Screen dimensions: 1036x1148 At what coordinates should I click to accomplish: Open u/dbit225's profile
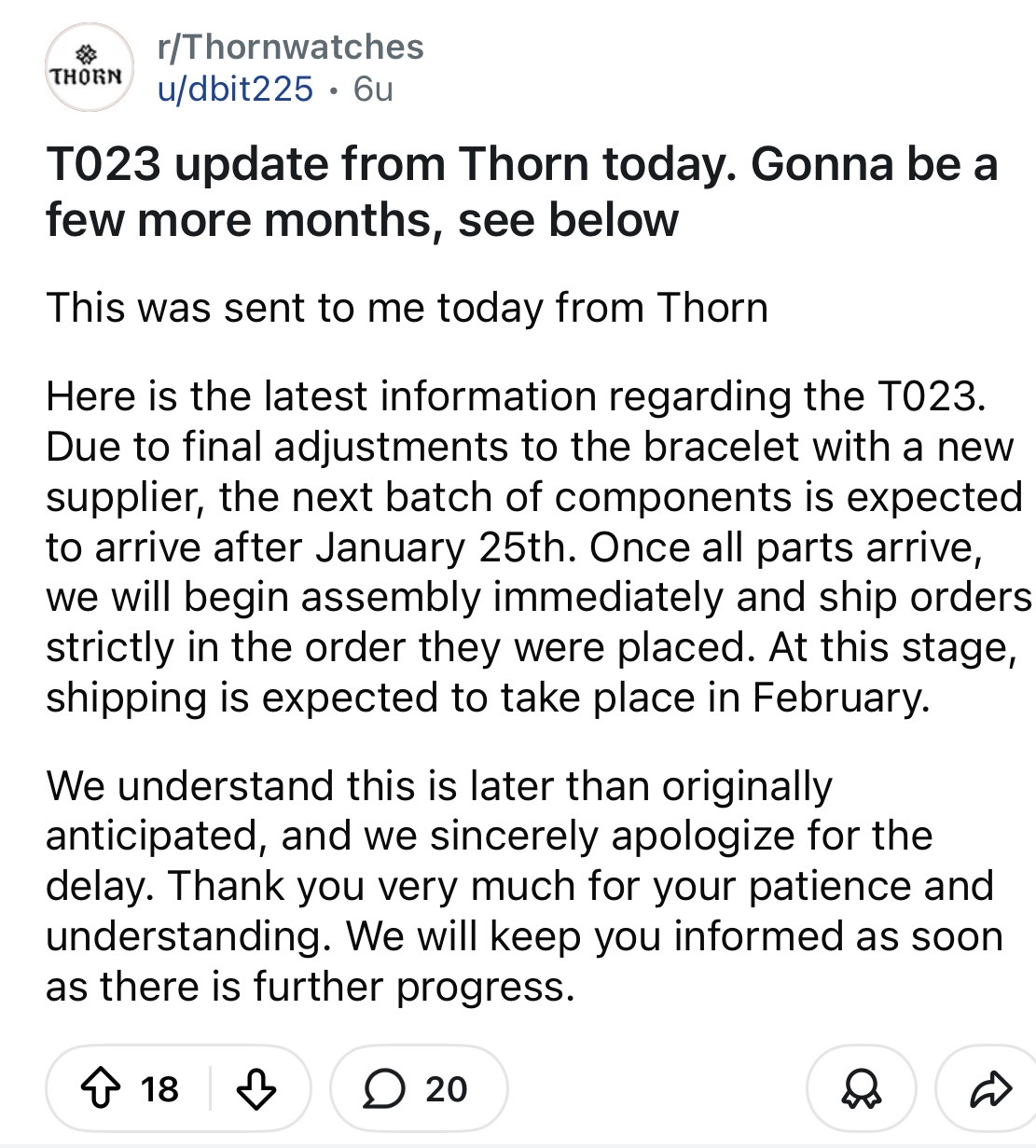pos(235,90)
